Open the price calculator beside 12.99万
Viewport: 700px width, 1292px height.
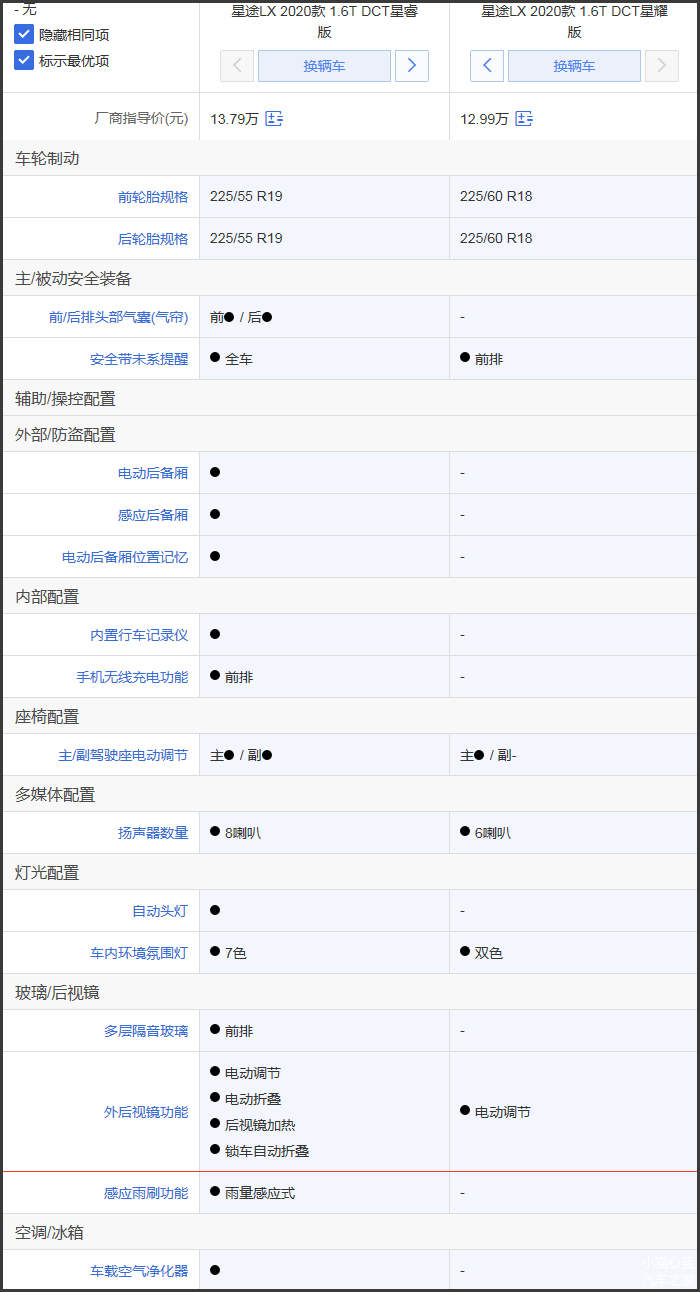coord(524,119)
